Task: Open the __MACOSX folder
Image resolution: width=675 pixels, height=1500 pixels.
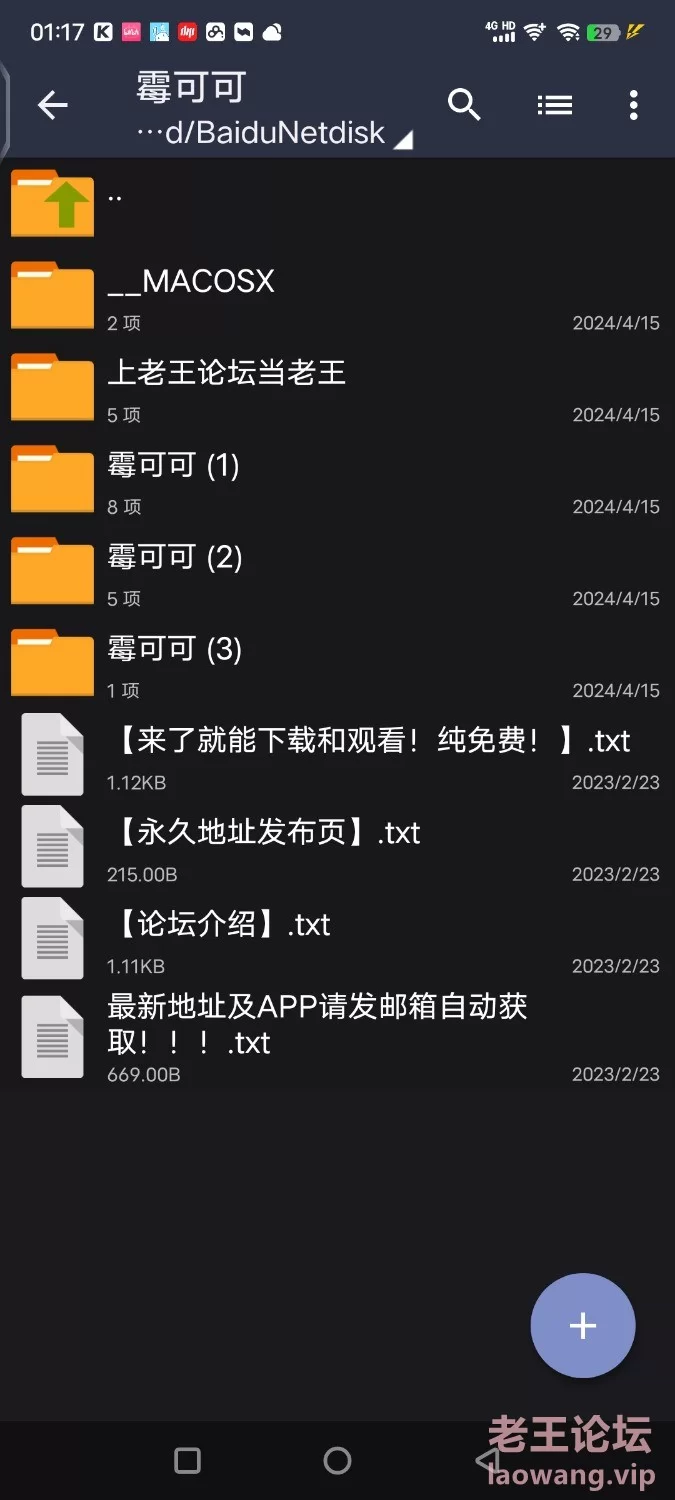Action: (337, 295)
